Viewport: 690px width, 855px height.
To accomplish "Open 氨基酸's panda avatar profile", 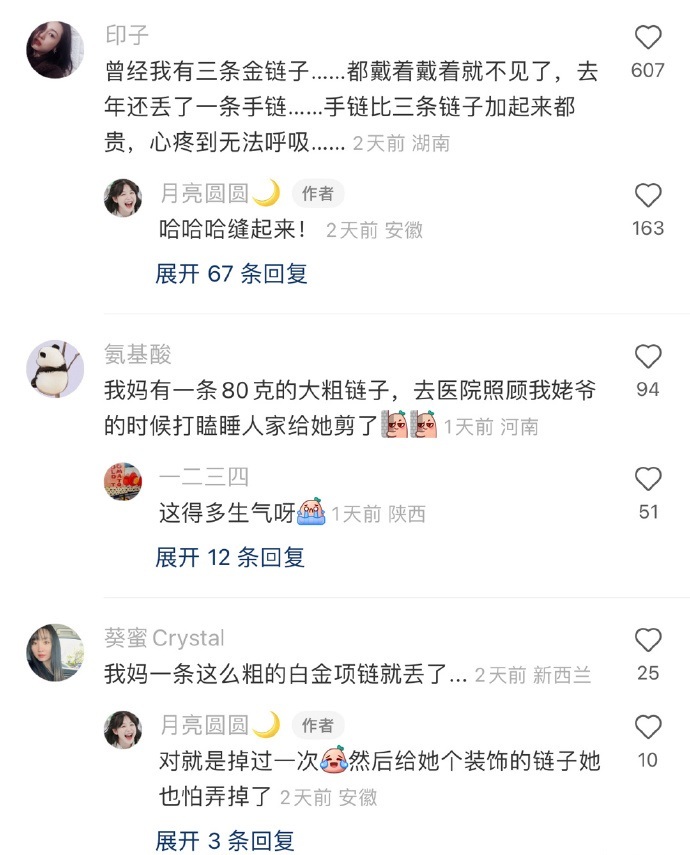I will (x=54, y=368).
